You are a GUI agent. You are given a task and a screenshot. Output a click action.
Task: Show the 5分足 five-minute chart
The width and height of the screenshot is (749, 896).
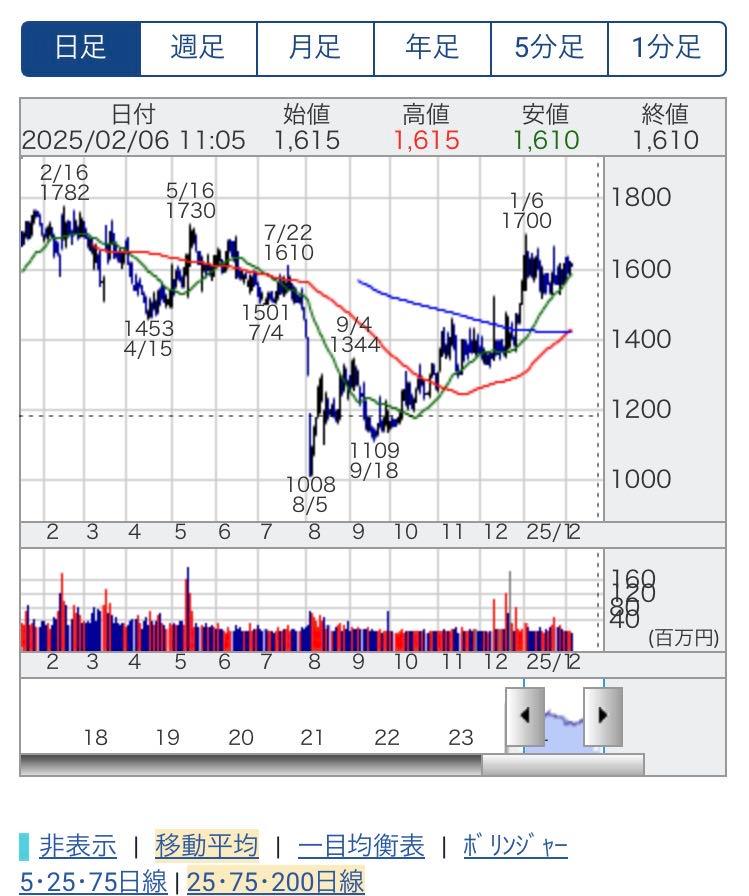point(549,47)
